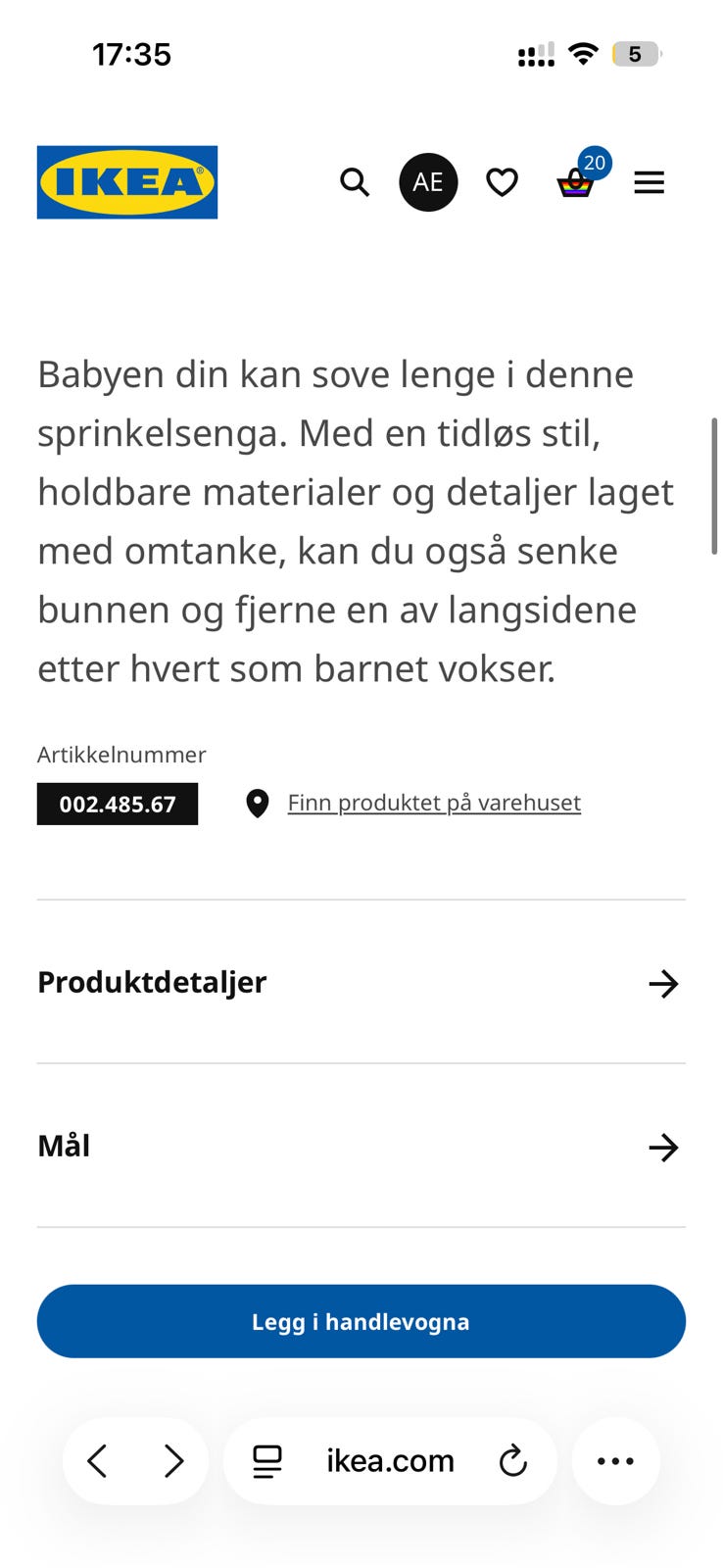Open Finn produktet på varehuset link
Image resolution: width=723 pixels, height=1568 pixels.
pos(433,803)
